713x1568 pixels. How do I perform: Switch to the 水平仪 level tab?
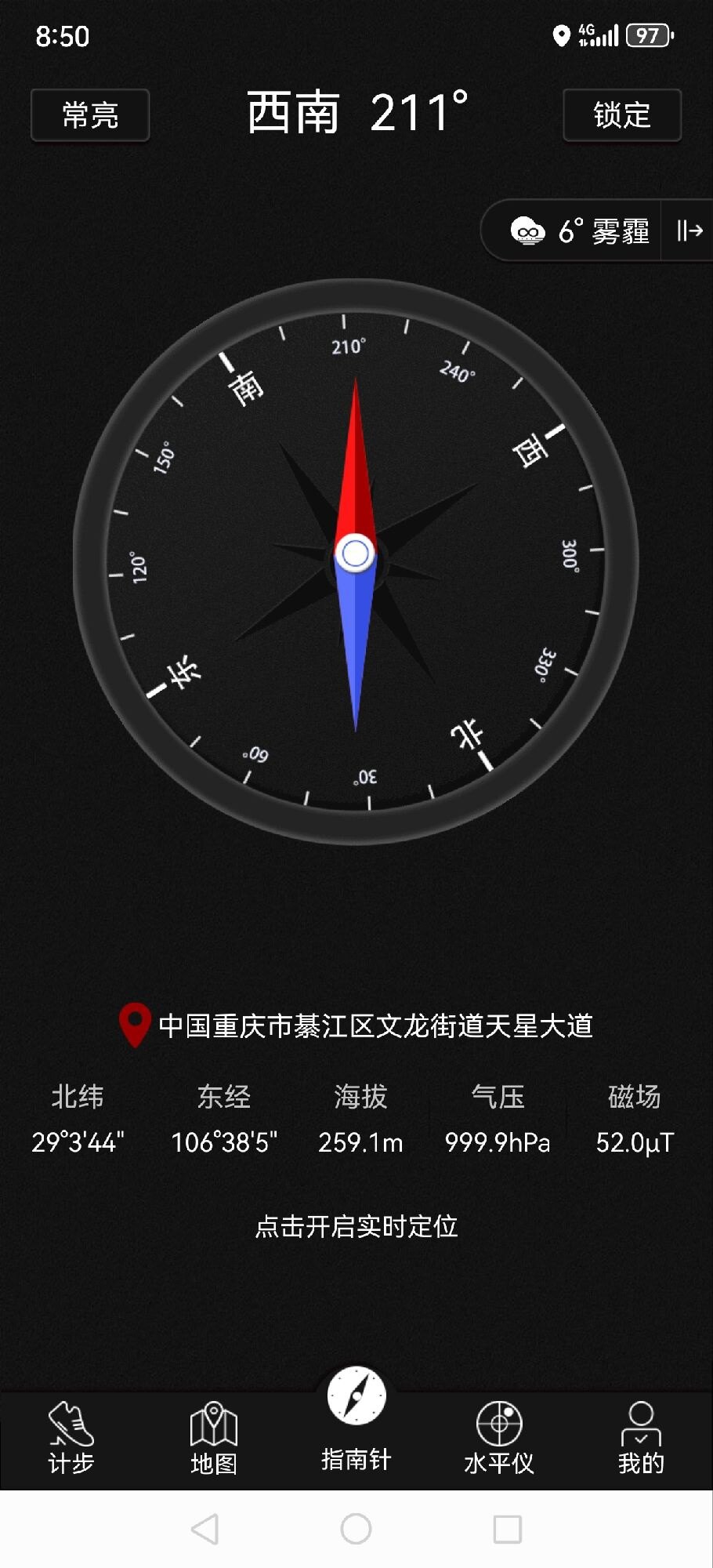click(x=499, y=1439)
